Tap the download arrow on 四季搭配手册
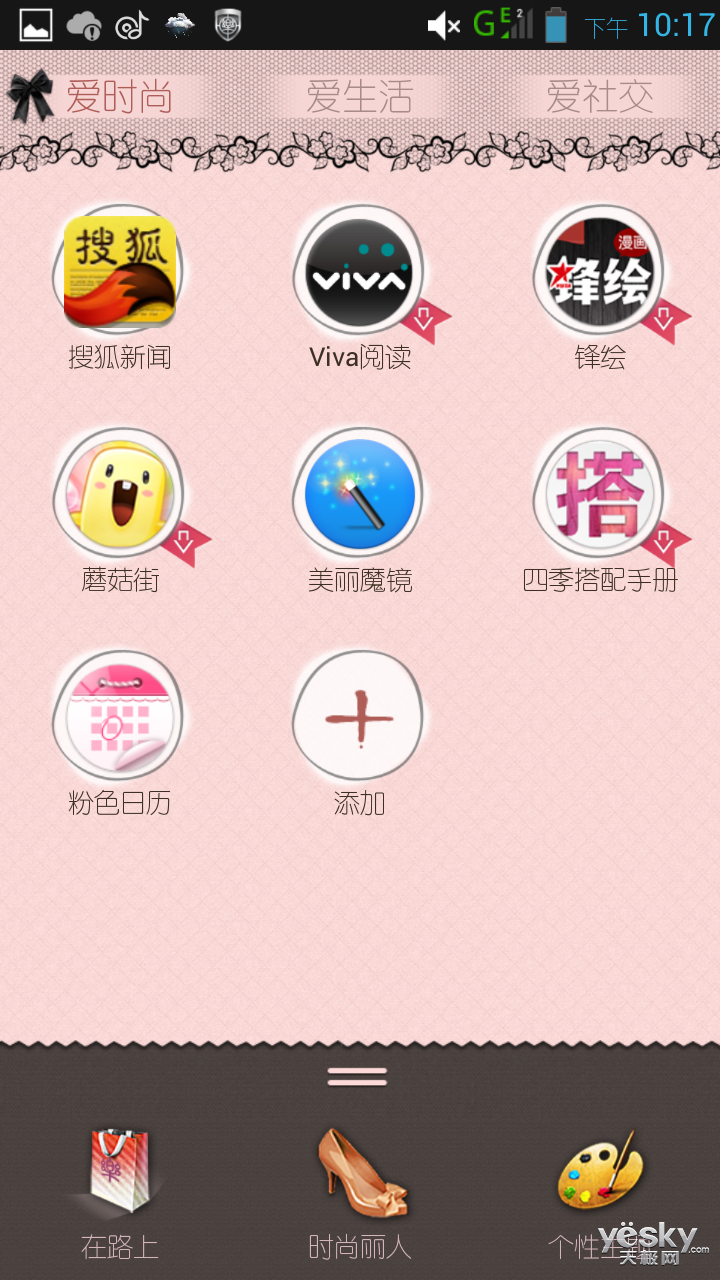The width and height of the screenshot is (720, 1280). coord(663,542)
